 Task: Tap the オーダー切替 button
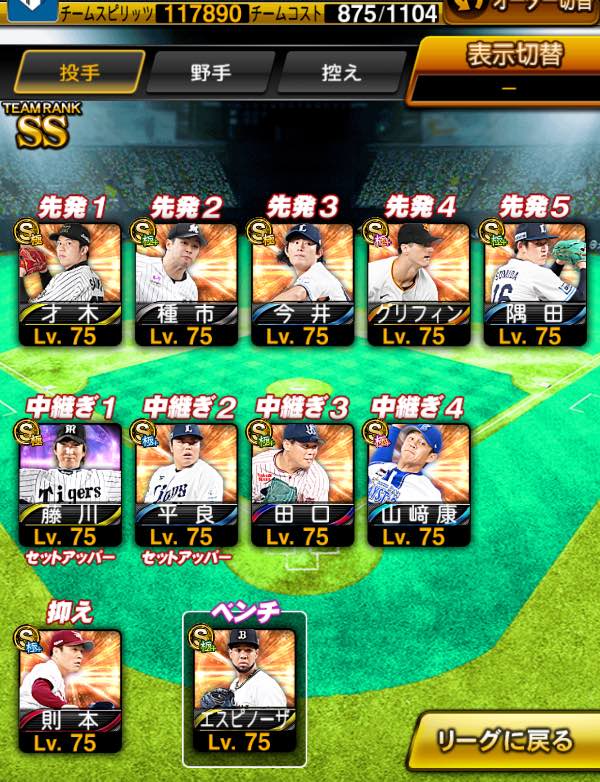(x=525, y=12)
